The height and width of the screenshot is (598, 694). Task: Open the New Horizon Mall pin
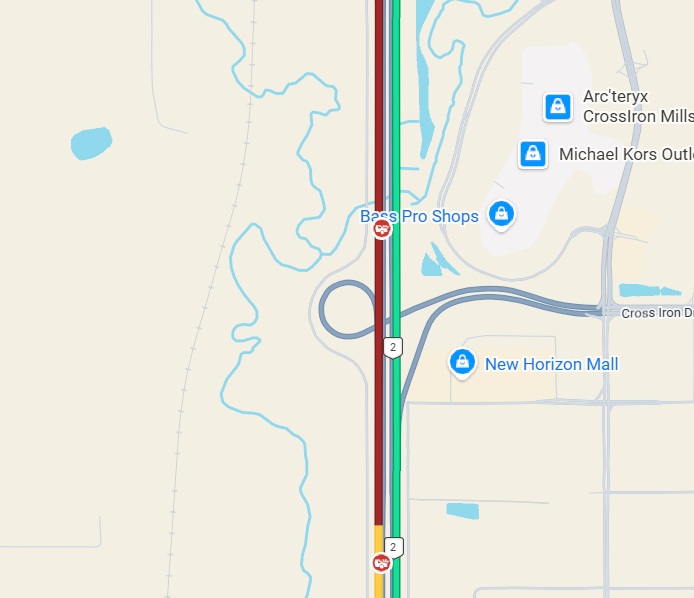462,362
